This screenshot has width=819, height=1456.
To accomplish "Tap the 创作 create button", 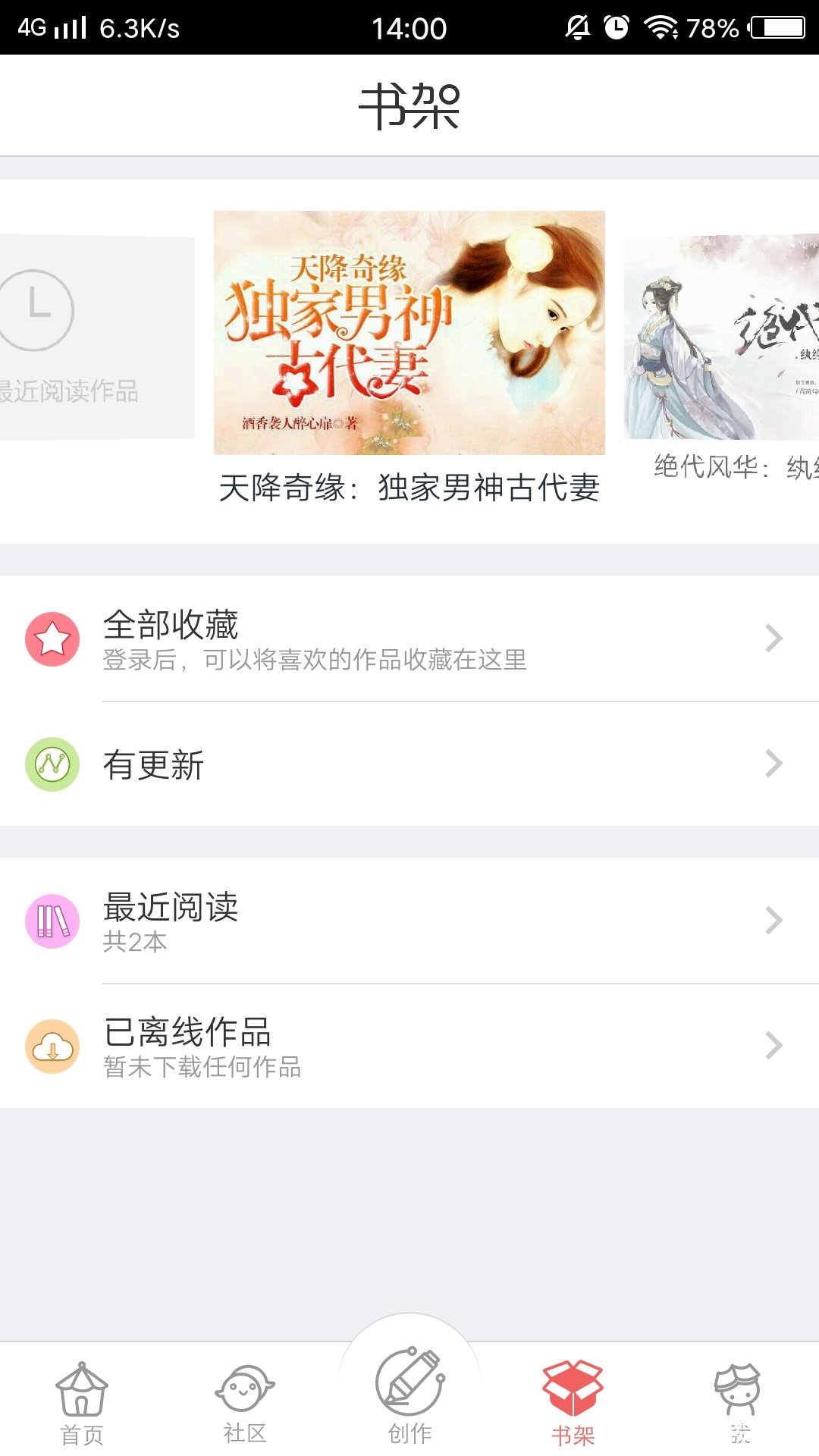I will (409, 1392).
